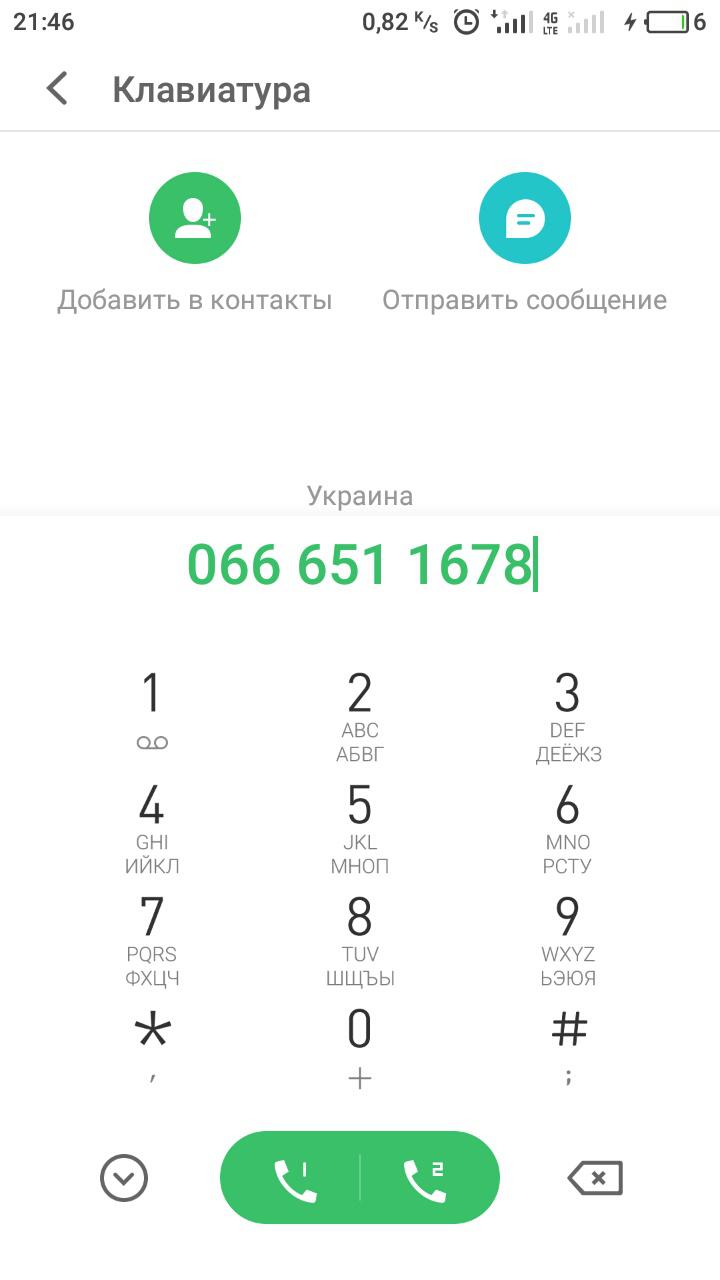Tap the hash key
The height and width of the screenshot is (1280, 720).
pyautogui.click(x=568, y=1045)
